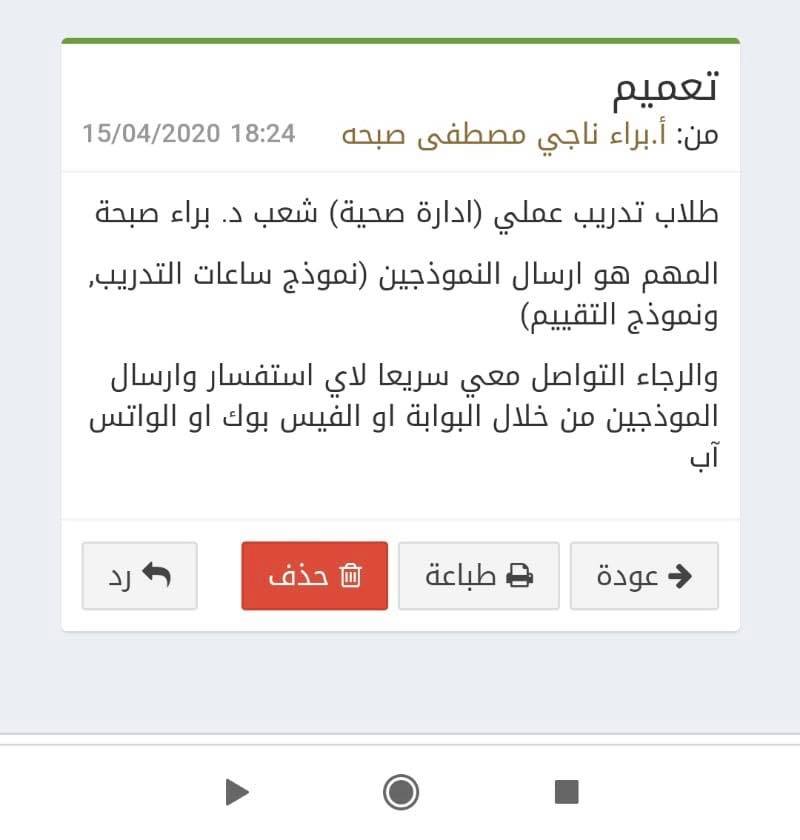Tap the system back triangle button
This screenshot has width=800, height=840.
tap(237, 792)
